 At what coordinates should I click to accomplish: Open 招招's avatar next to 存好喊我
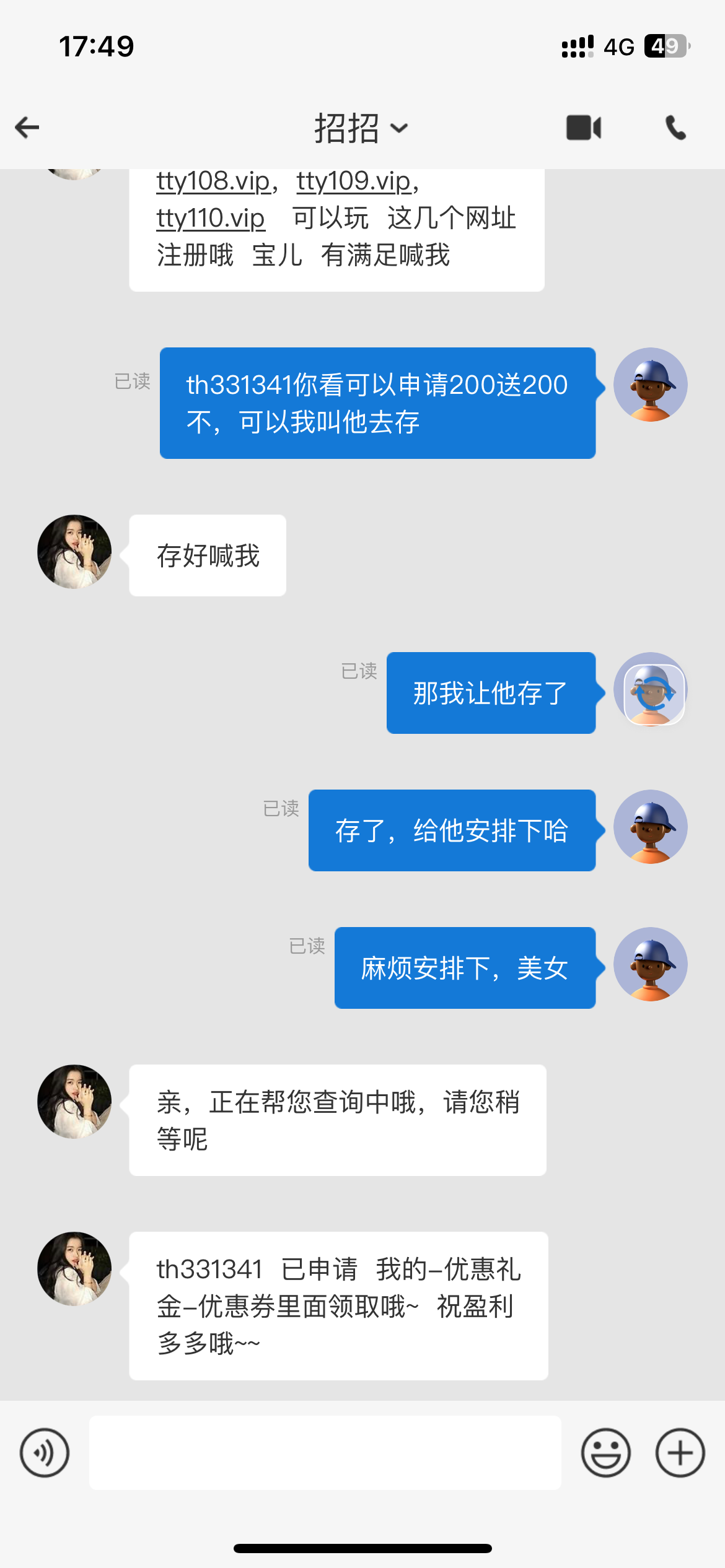pyautogui.click(x=74, y=552)
